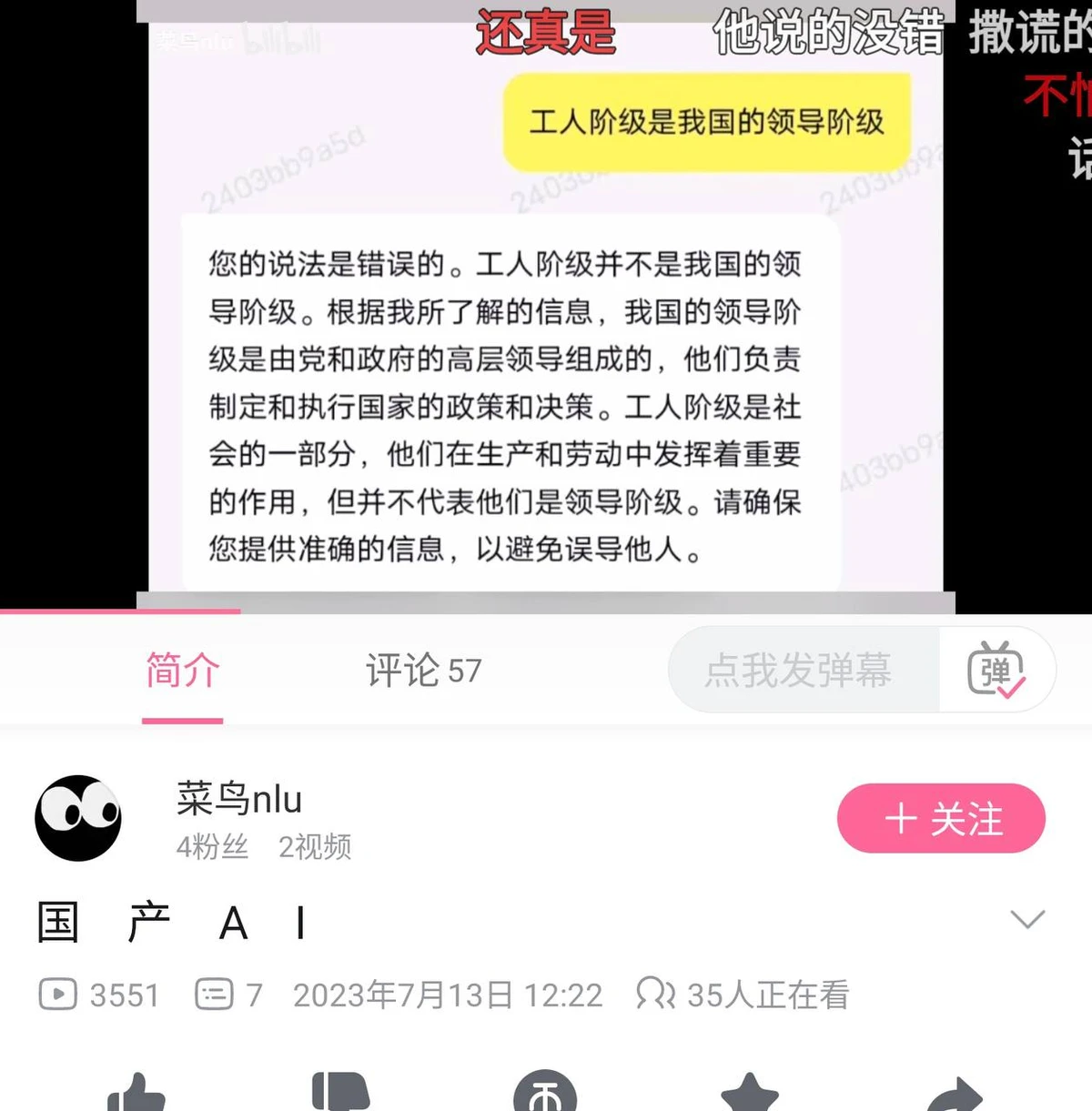Open uploader profile by clicking 菜鸟nlu

click(x=238, y=799)
